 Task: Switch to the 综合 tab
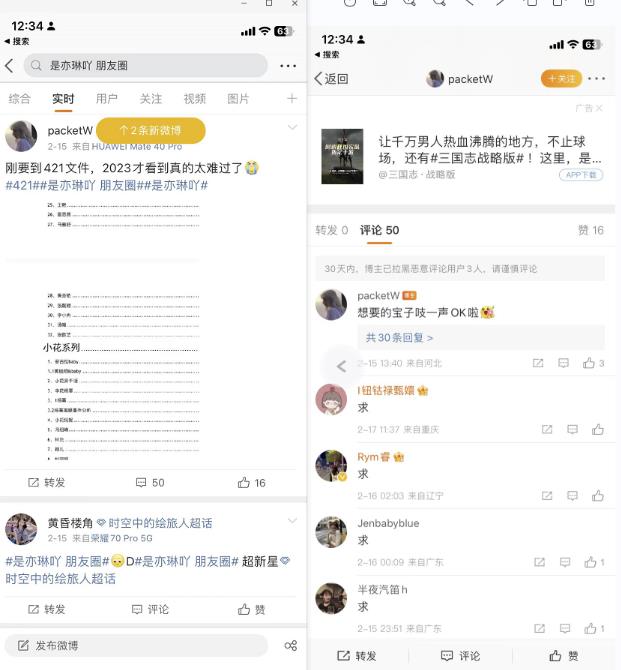(20, 99)
